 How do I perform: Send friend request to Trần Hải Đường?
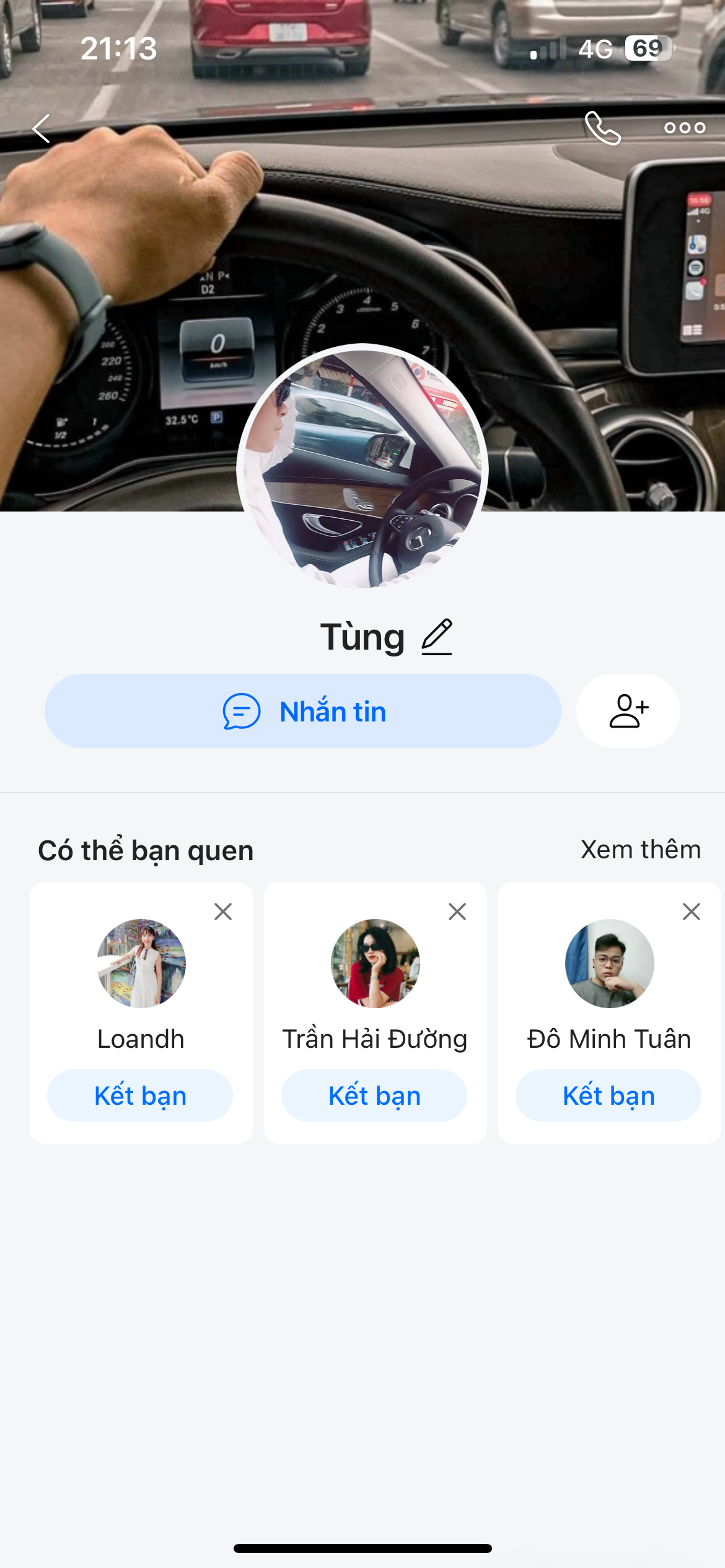pos(374,1095)
